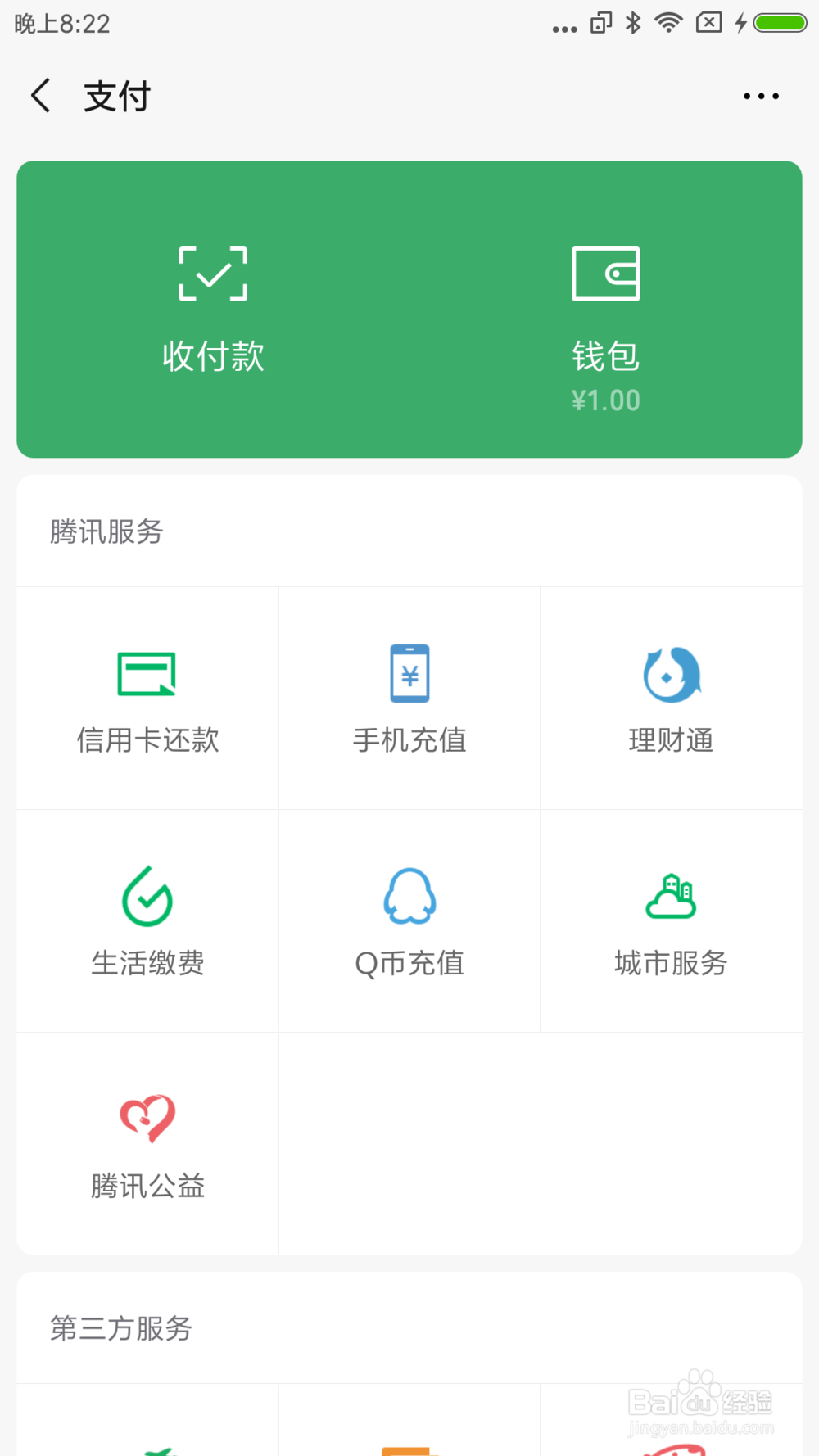Open the 腾讯公益 charity heart icon
This screenshot has height=1456, width=819.
point(147,1119)
